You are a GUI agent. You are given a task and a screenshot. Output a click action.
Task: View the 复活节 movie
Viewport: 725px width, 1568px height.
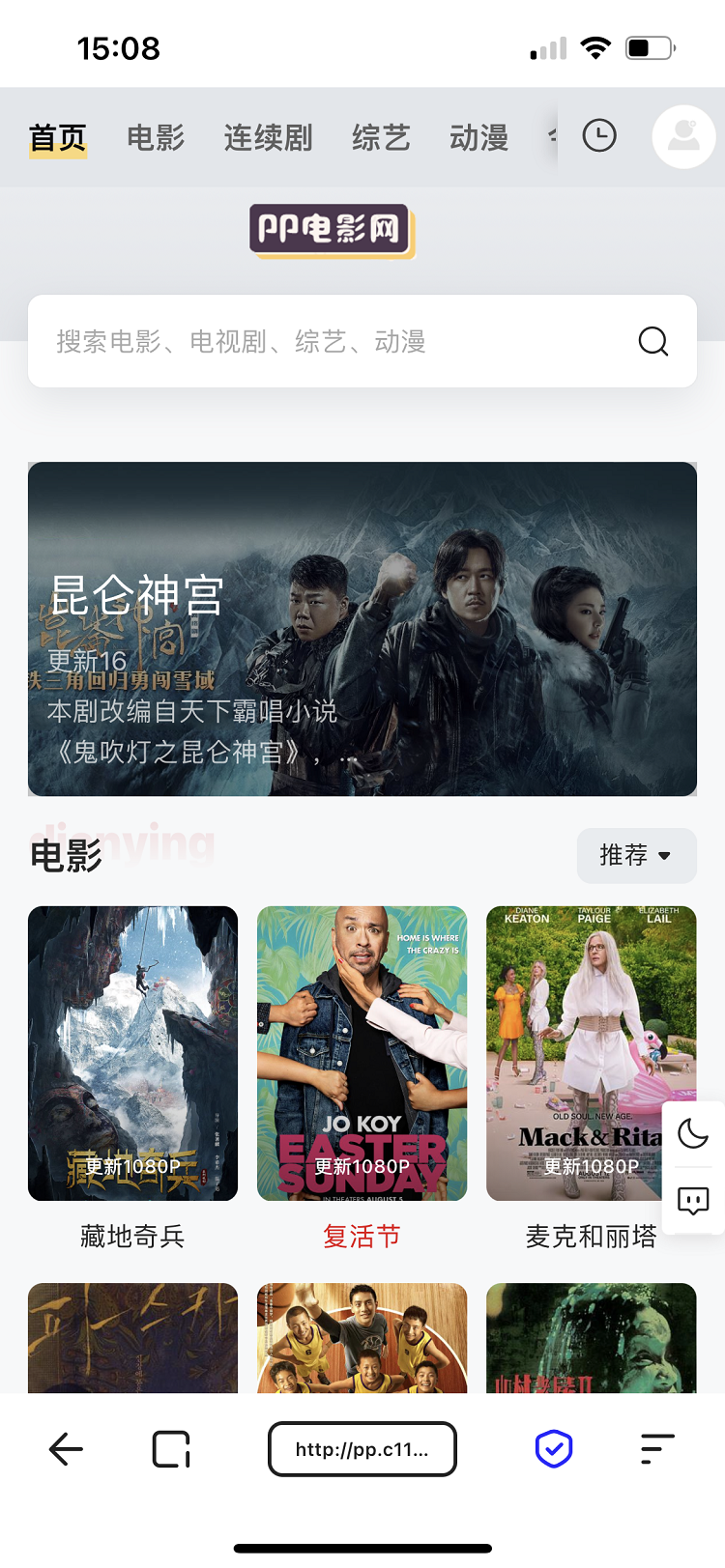(362, 1053)
